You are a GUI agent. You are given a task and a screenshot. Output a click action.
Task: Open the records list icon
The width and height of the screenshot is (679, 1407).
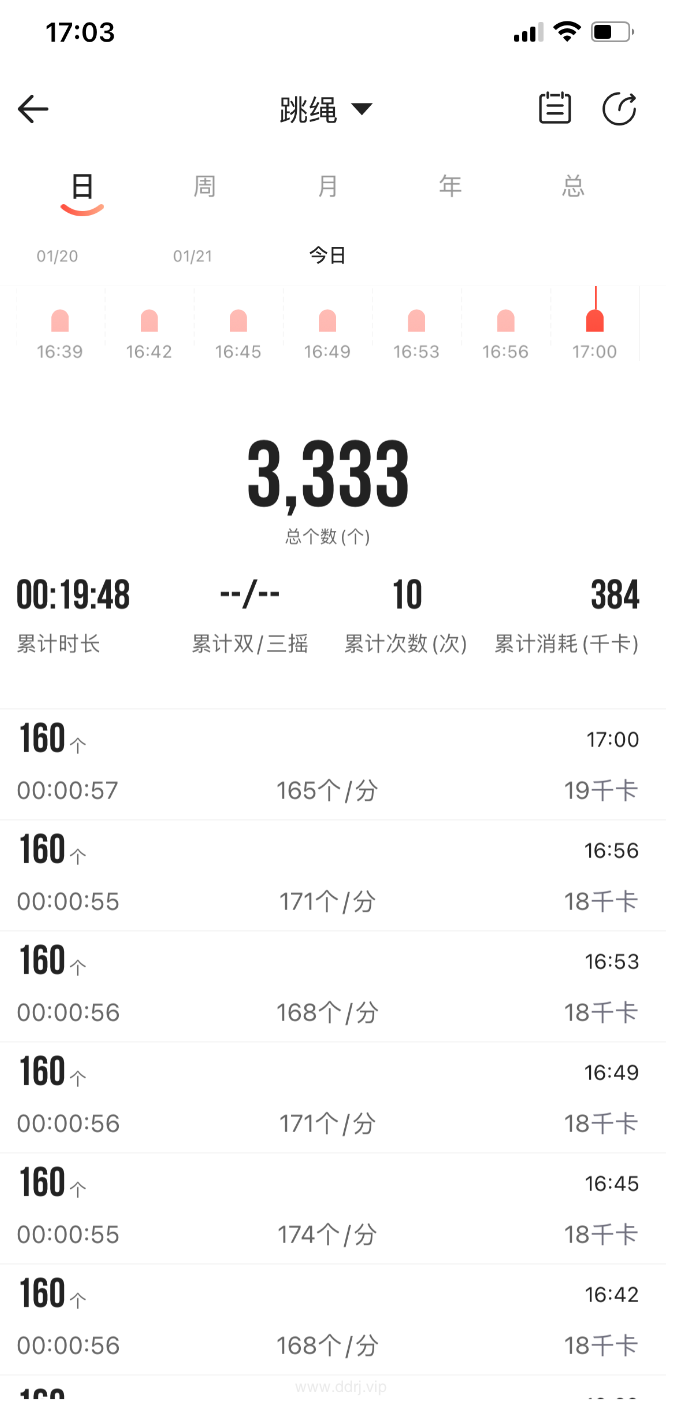coord(555,108)
